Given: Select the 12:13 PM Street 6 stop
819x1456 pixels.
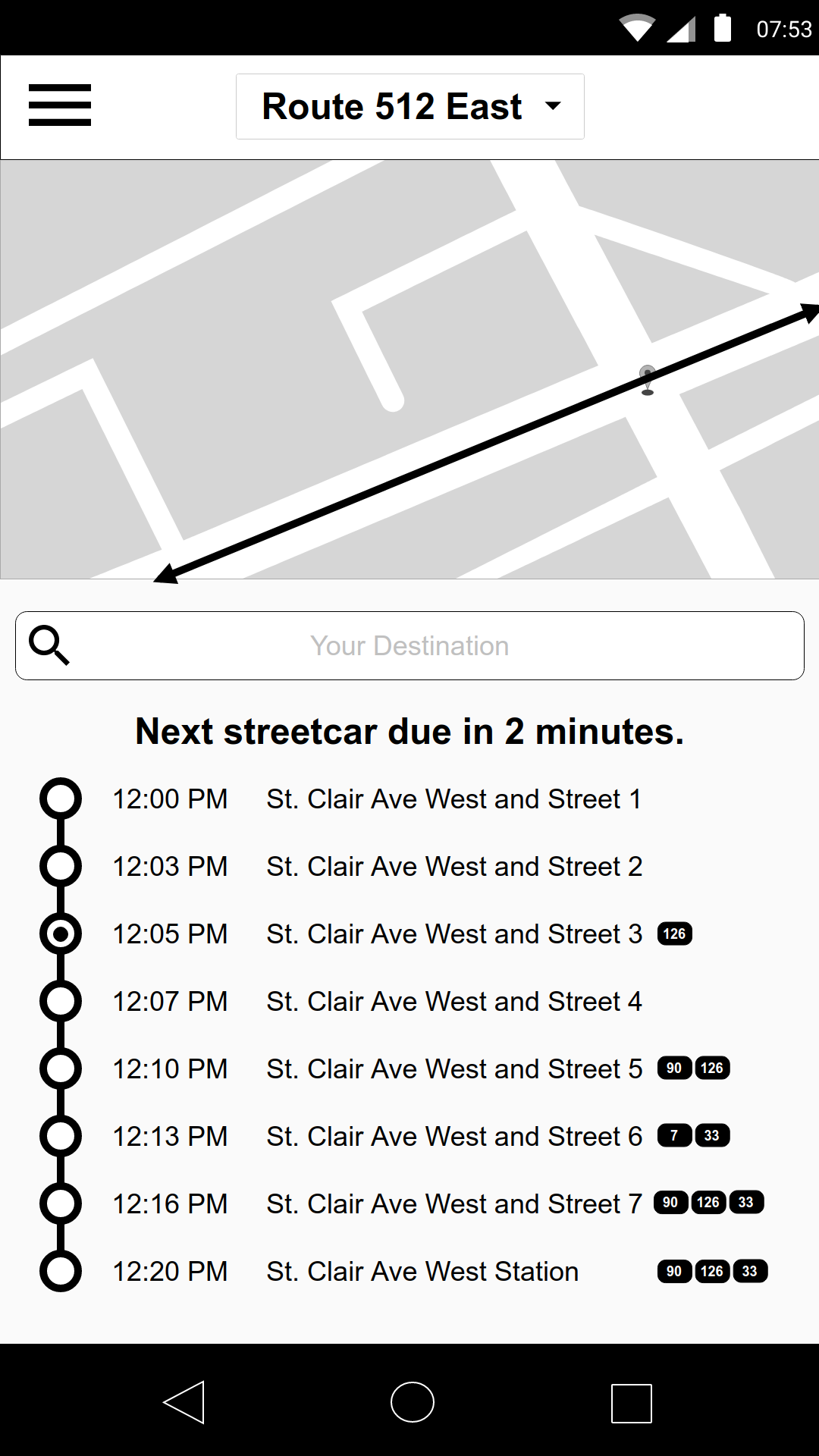Looking at the screenshot, I should 409,1136.
